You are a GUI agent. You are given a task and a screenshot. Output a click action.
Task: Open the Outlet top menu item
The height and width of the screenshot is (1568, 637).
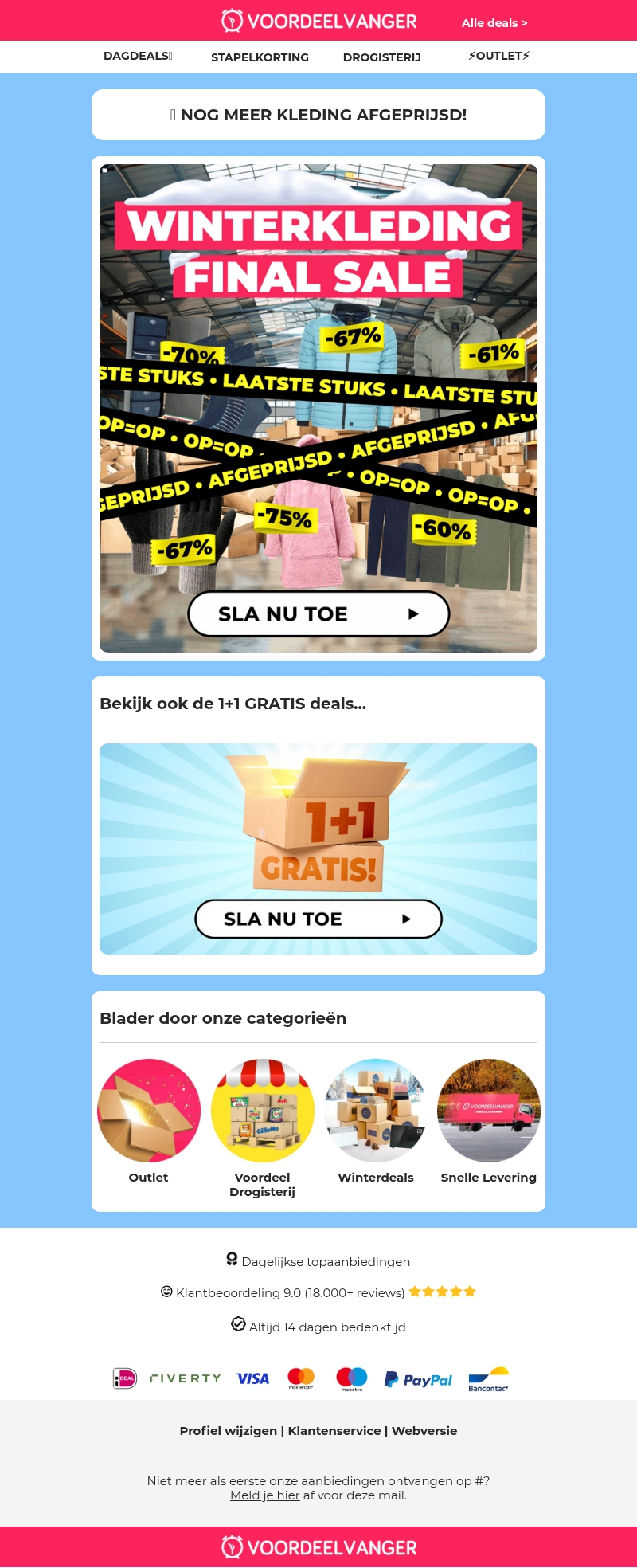point(498,56)
